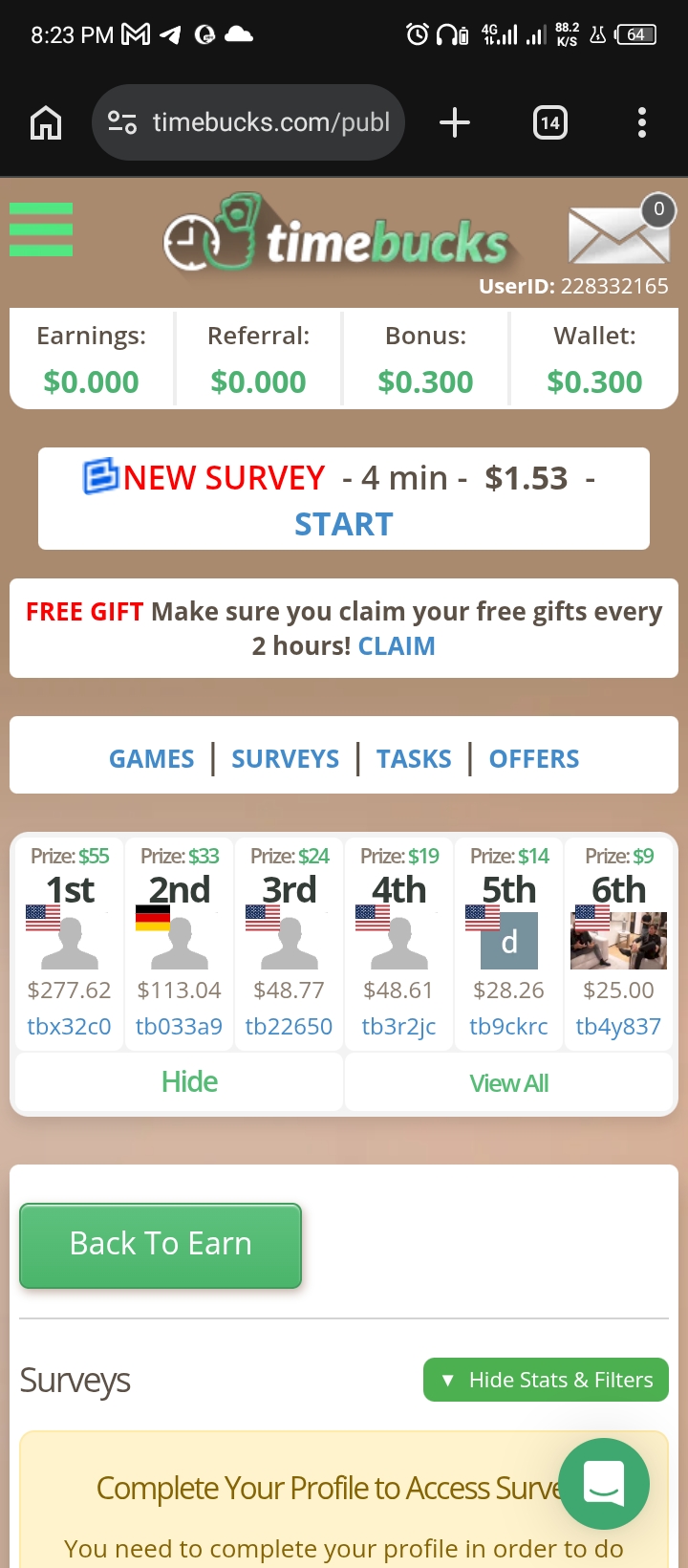Open 1st place user tbx32c0 profile

[x=69, y=1027]
